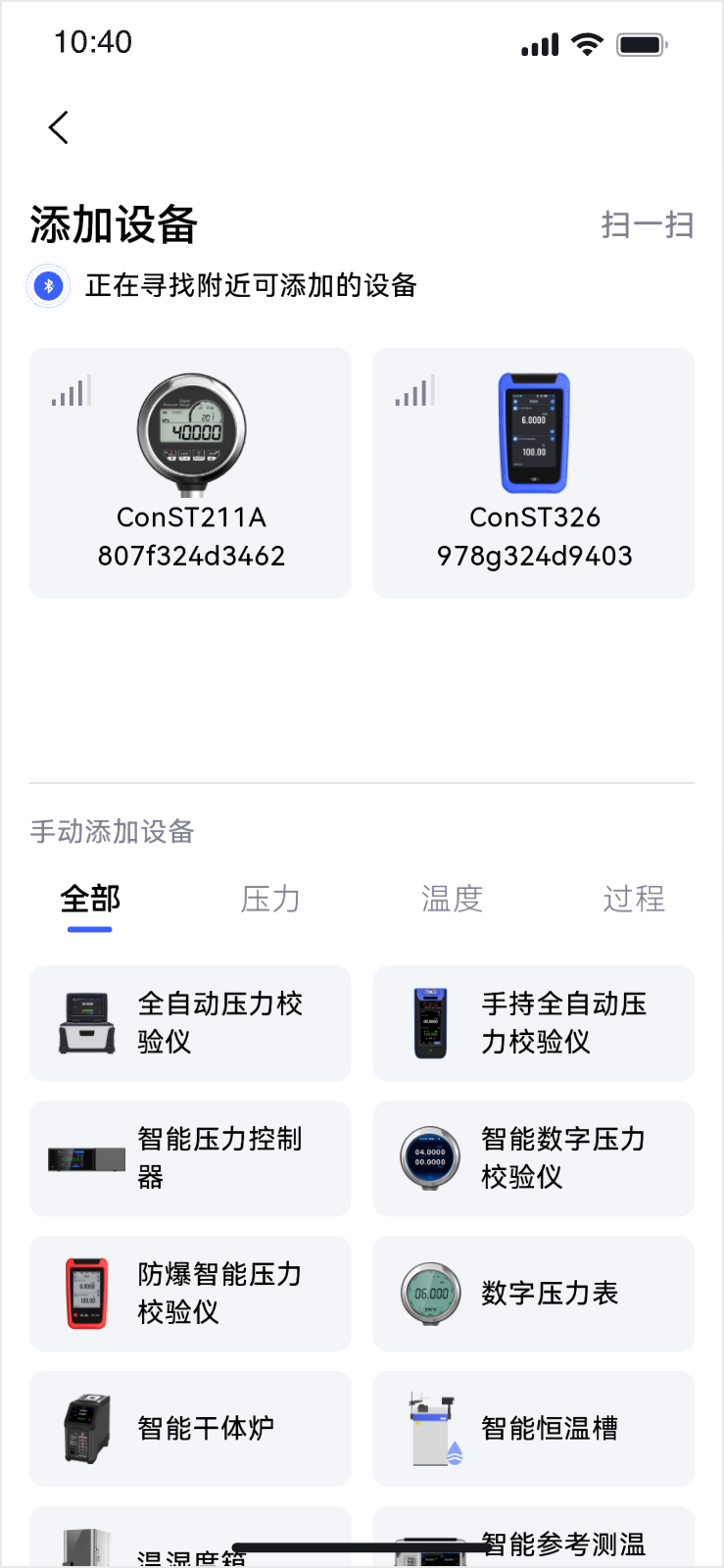Screen dimensions: 724x1568
Task: Choose 智能数字压力校验仪 device type
Action: tap(534, 1158)
